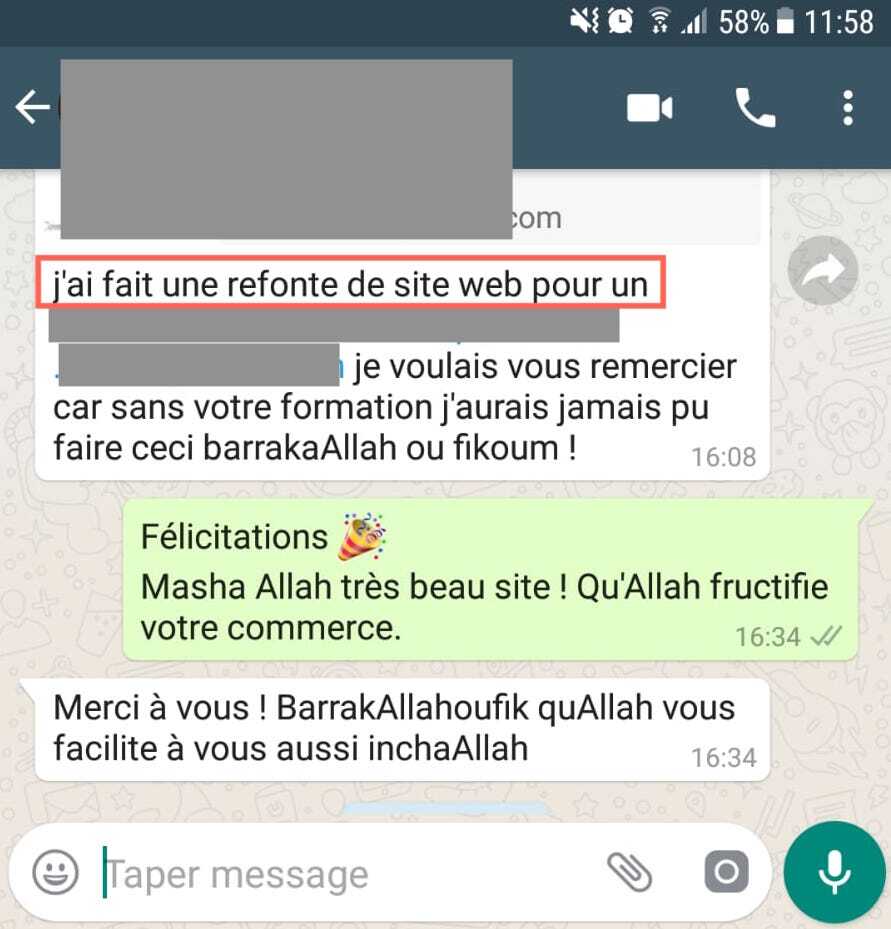Image resolution: width=891 pixels, height=929 pixels.
Task: Forward the message with the link
Action: coord(823,270)
